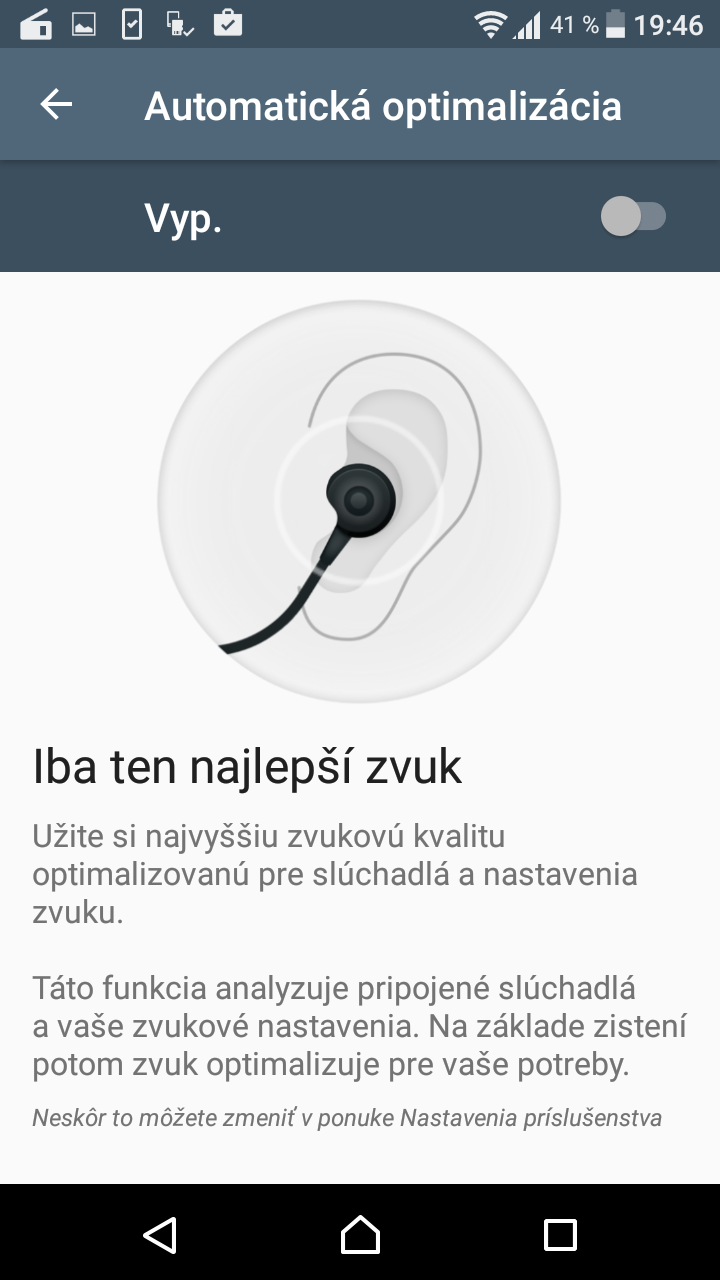Tap the system back button
The image size is (720, 1280).
(160, 1235)
